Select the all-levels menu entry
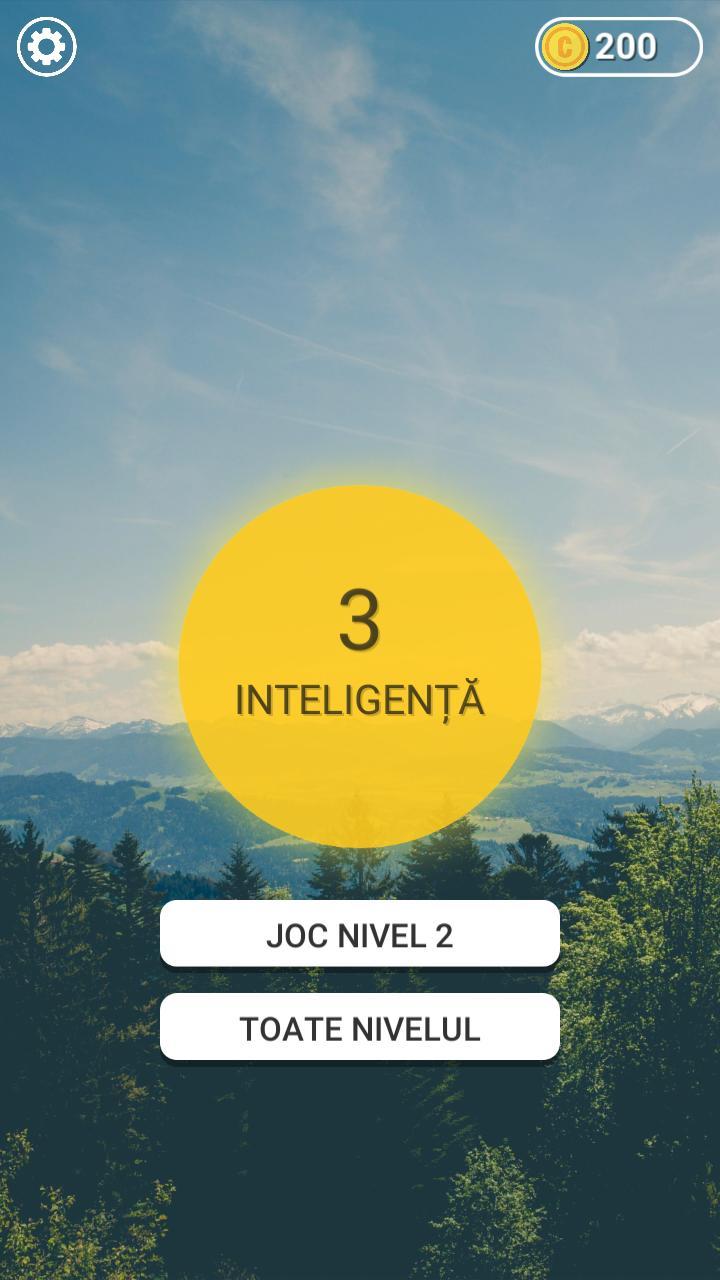Screen dimensions: 720x1280 [x=360, y=1027]
